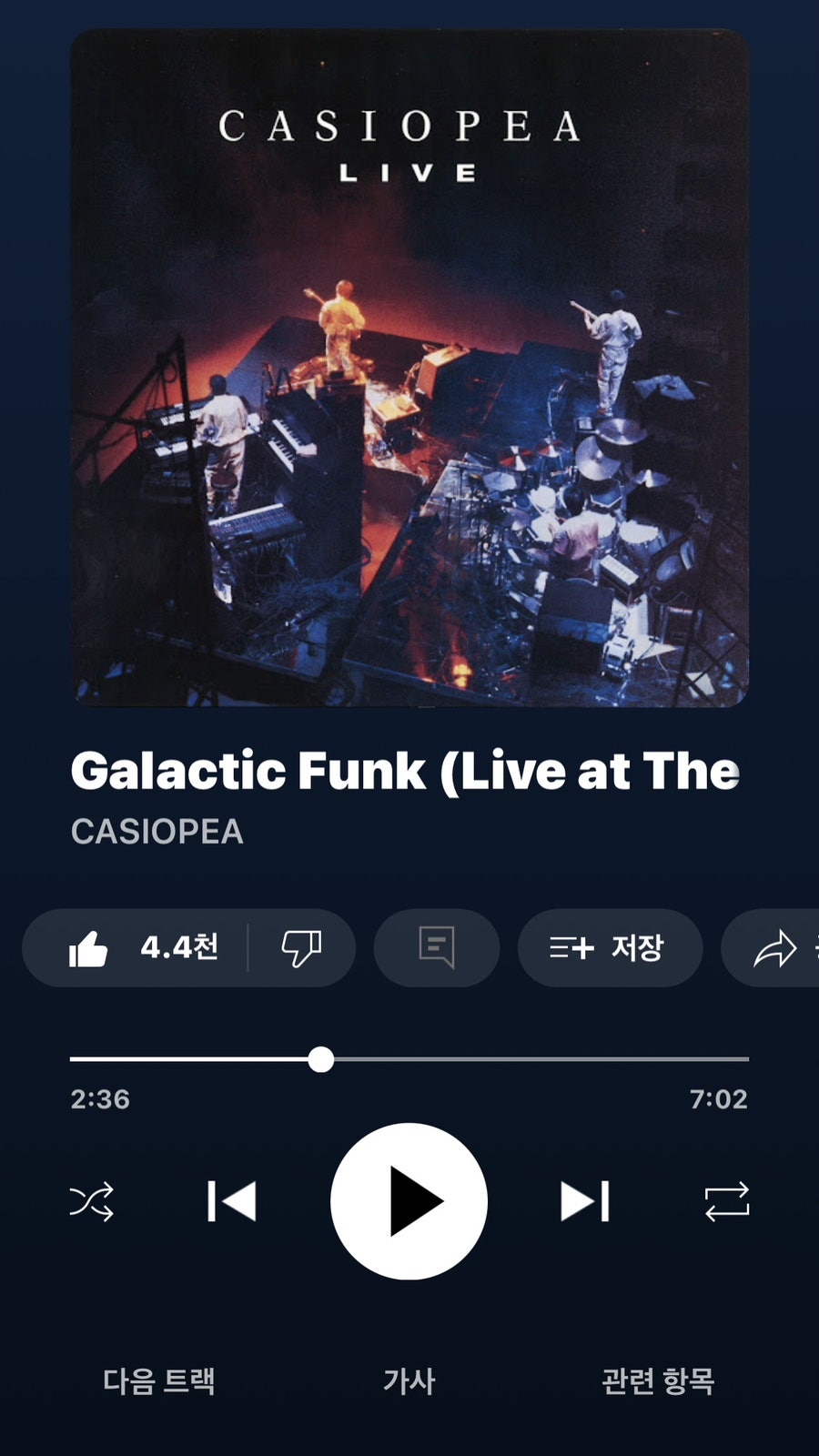Tap the playback progress slider
The image size is (819, 1456).
(409, 1059)
